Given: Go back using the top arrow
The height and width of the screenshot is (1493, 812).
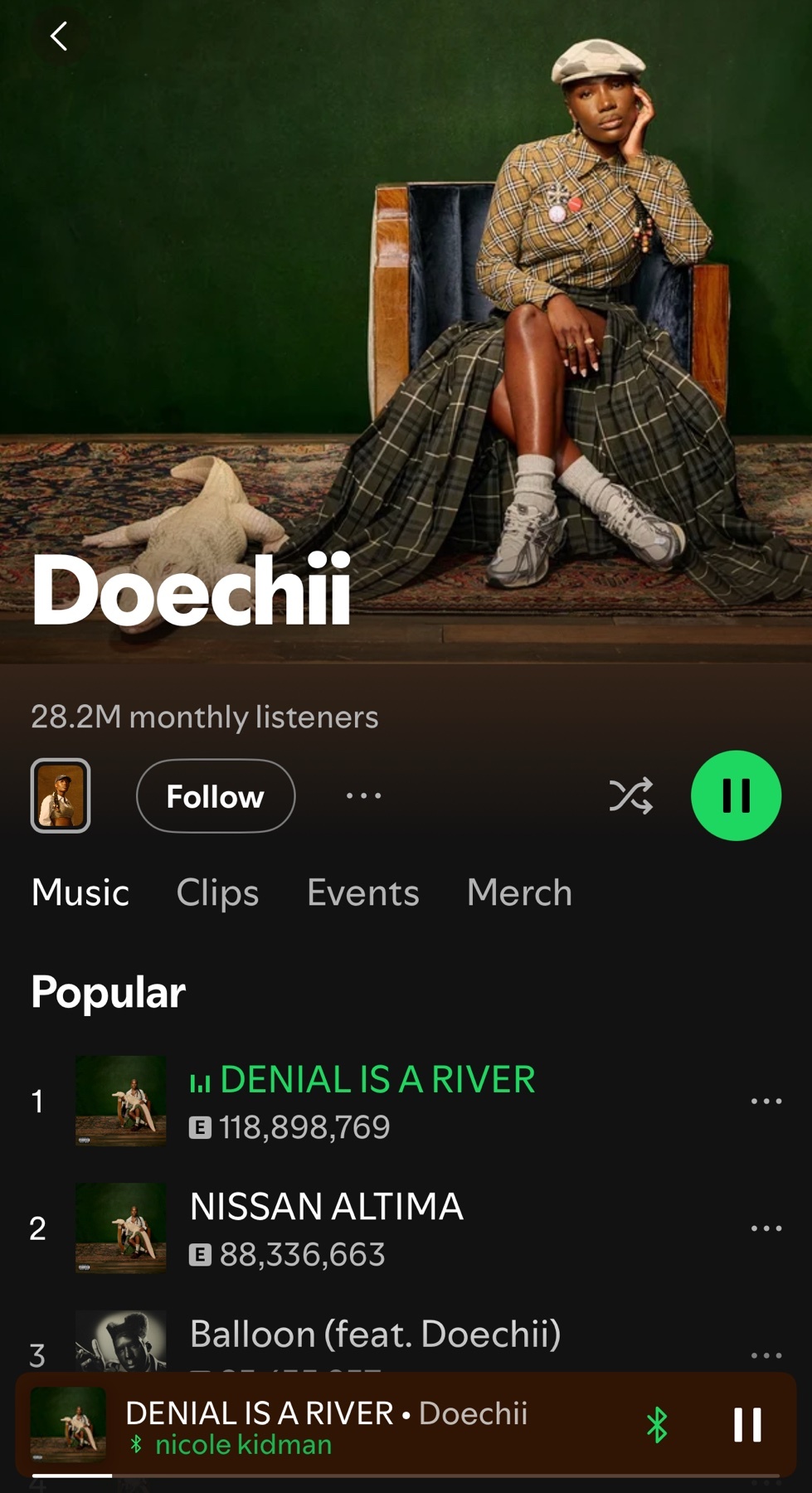Looking at the screenshot, I should [x=59, y=36].
